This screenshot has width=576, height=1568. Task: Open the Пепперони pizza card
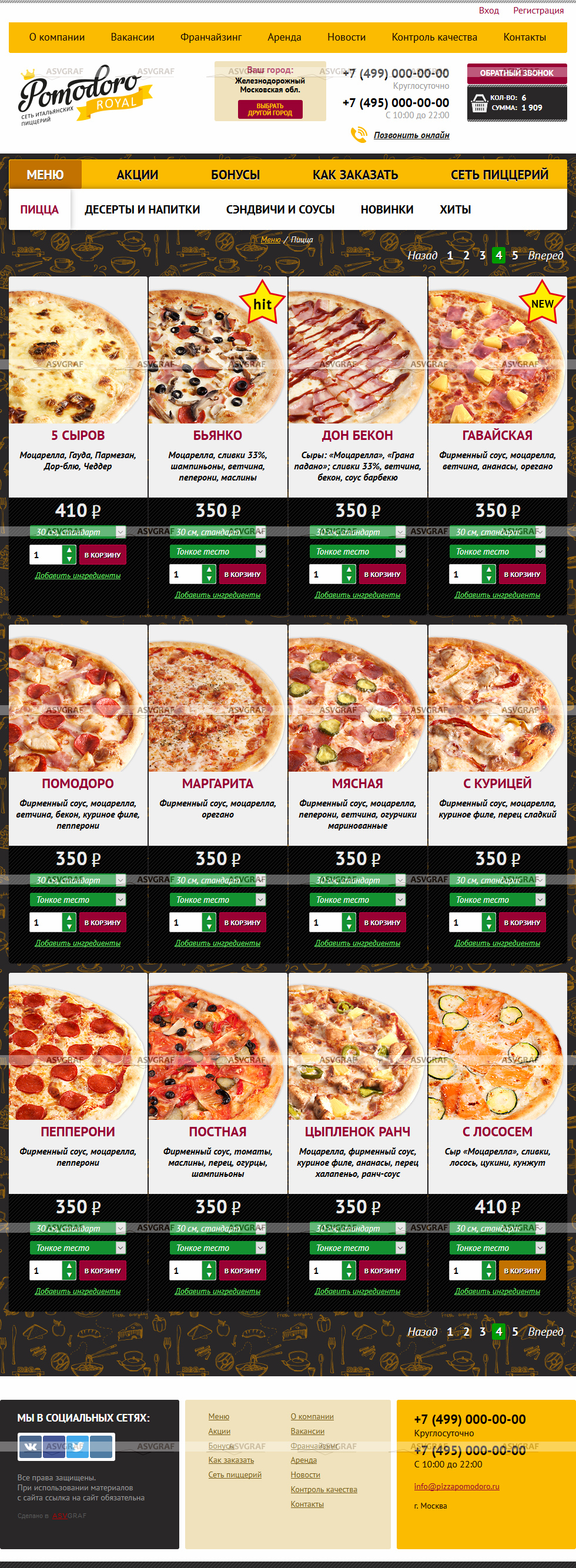tap(78, 1131)
